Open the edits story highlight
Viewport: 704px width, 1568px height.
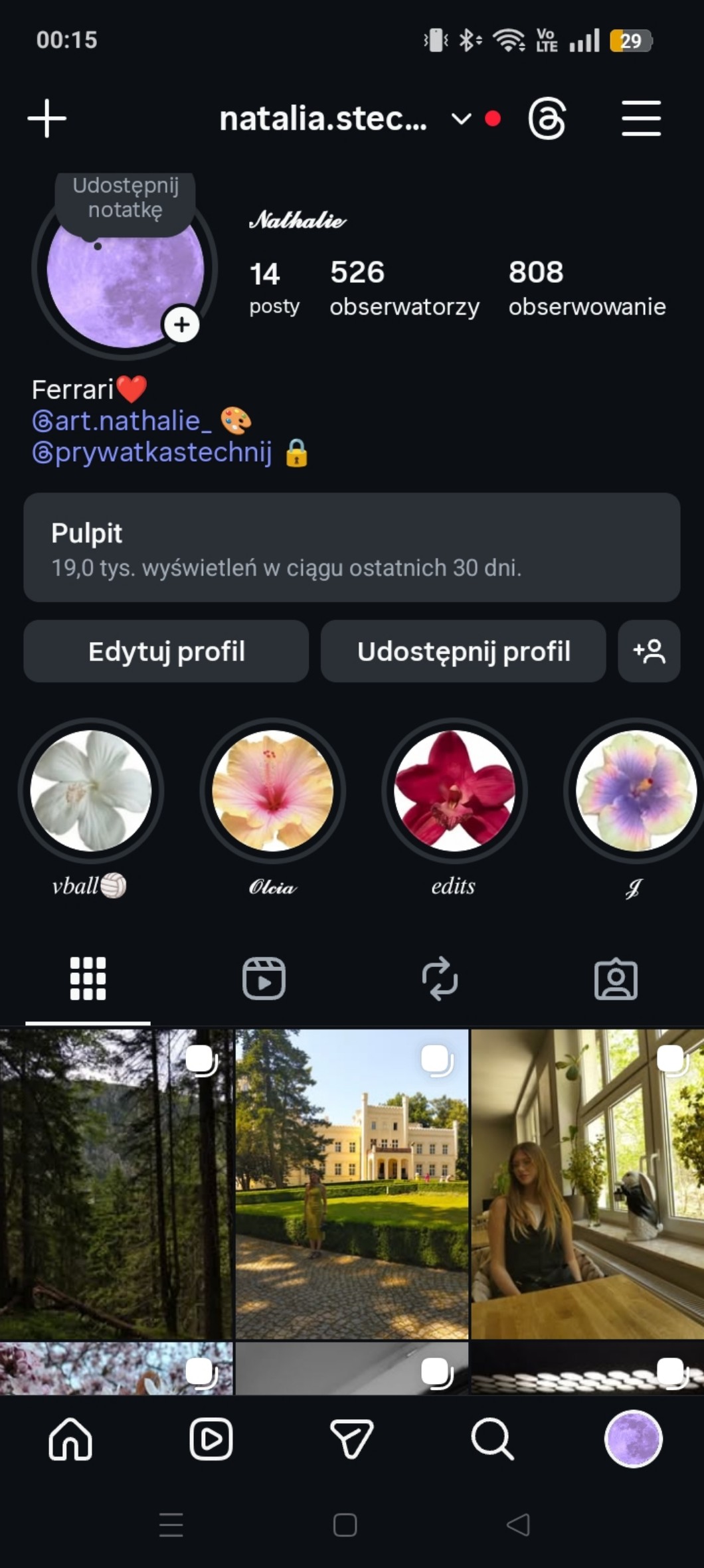[x=454, y=791]
